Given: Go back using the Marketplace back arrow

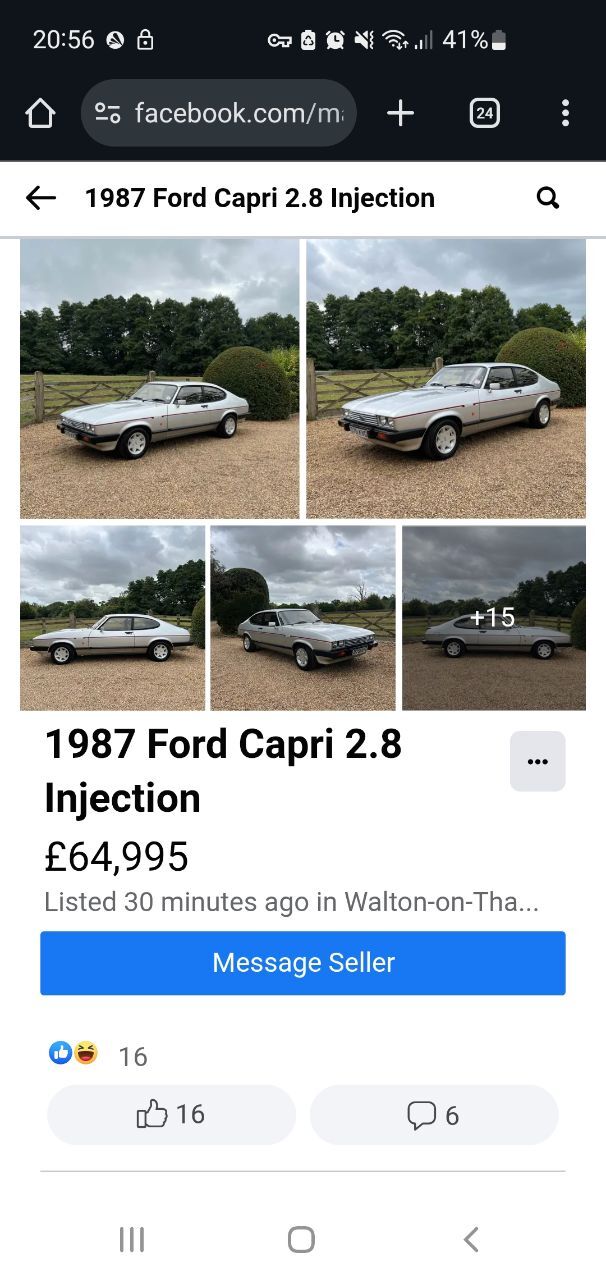Looking at the screenshot, I should (41, 198).
